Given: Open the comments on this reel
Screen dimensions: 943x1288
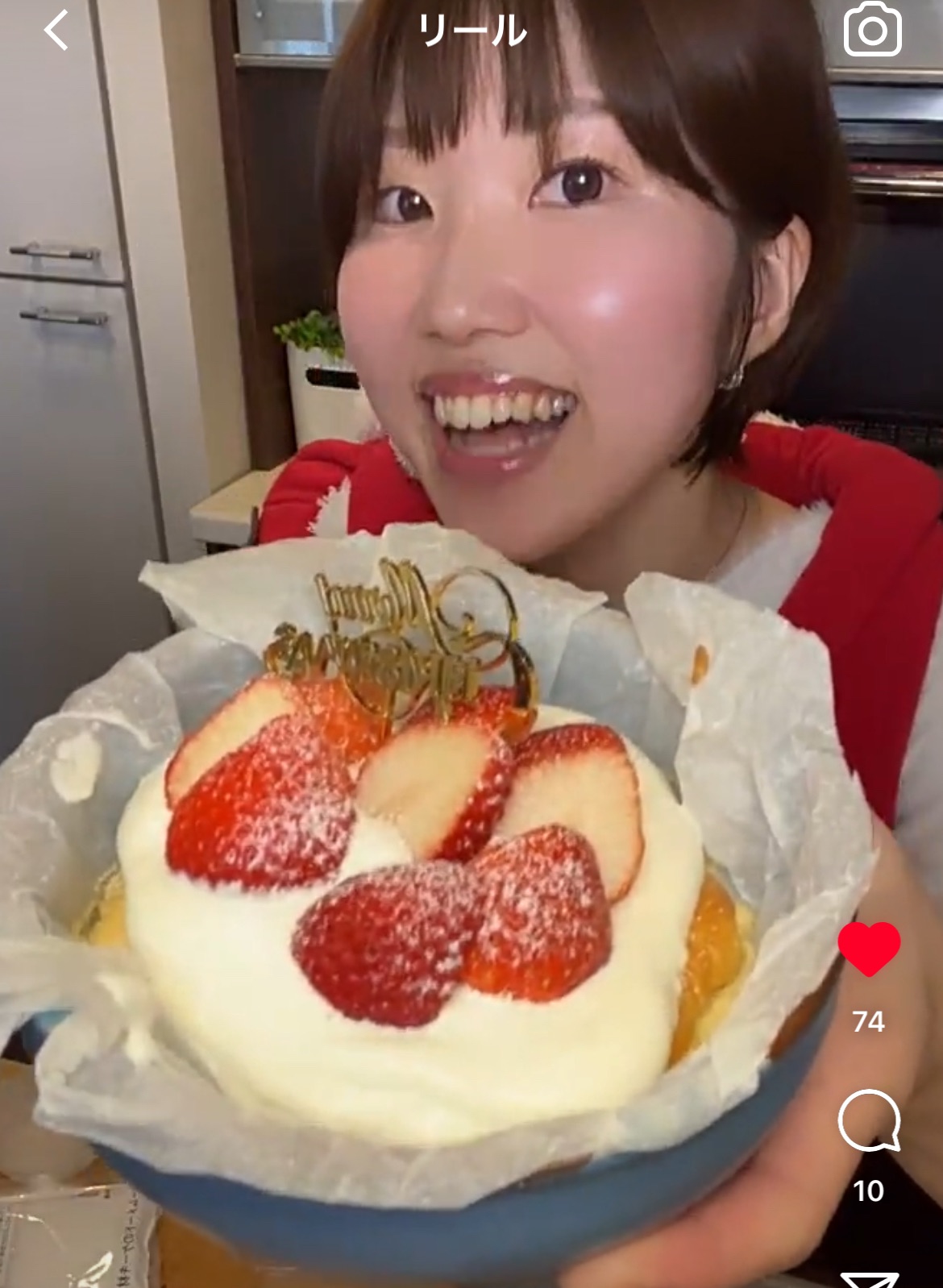Looking at the screenshot, I should [x=868, y=1121].
